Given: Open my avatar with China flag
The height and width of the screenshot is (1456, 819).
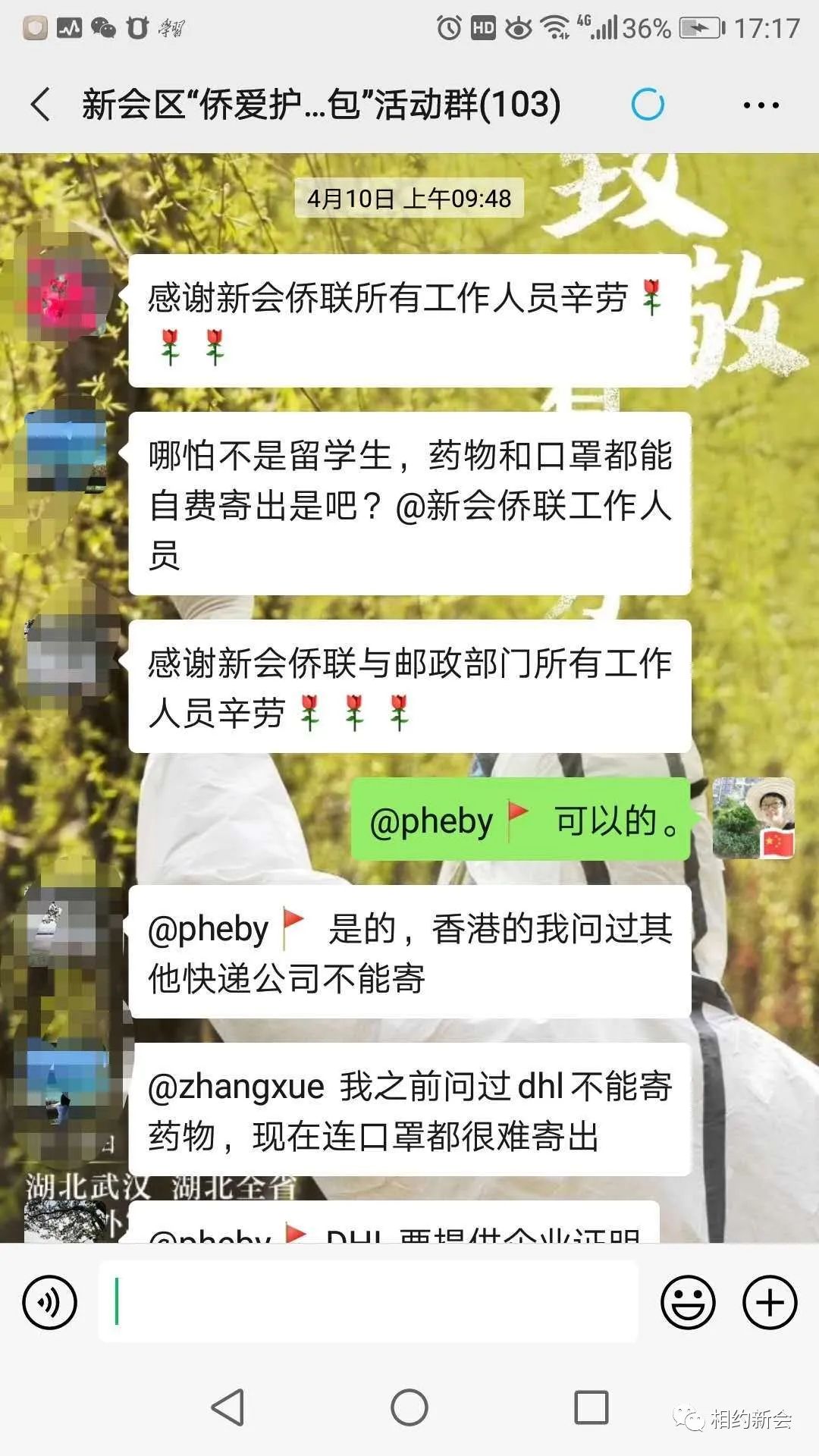Looking at the screenshot, I should (753, 818).
